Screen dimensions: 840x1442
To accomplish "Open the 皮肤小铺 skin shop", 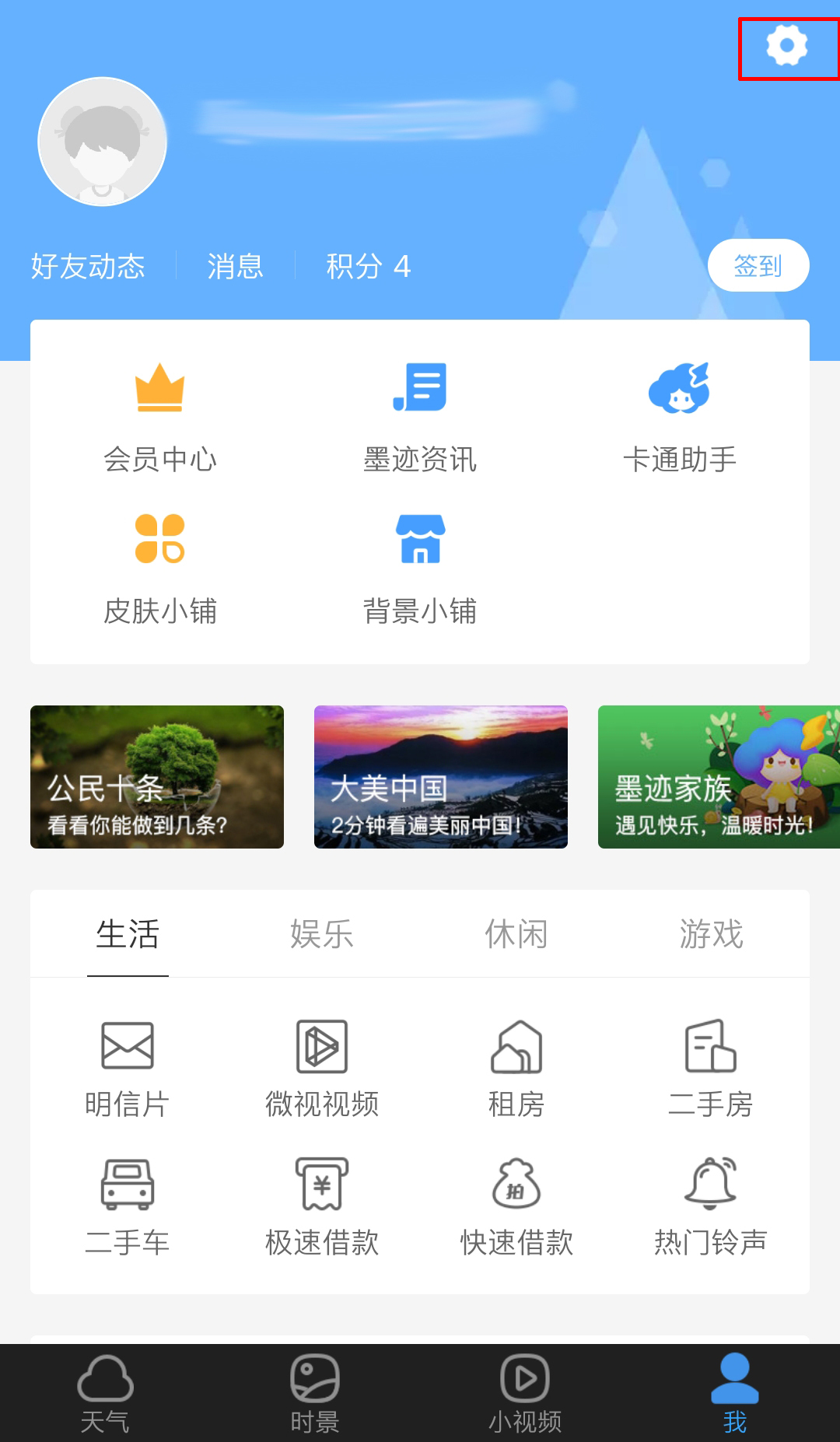I will 159,568.
